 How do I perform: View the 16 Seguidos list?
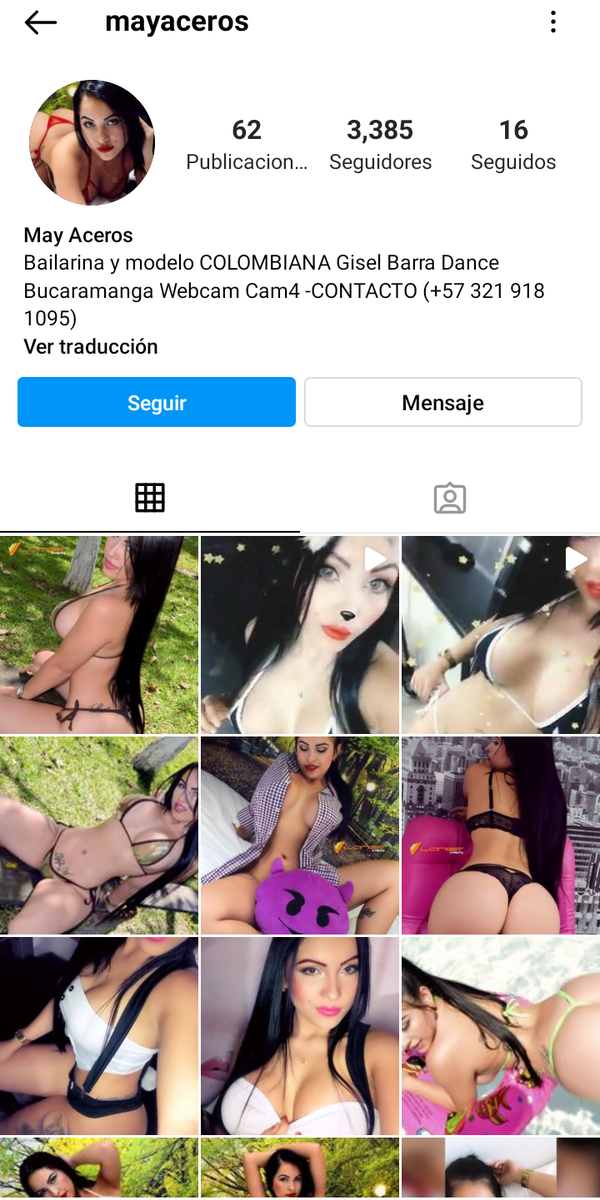coord(513,145)
